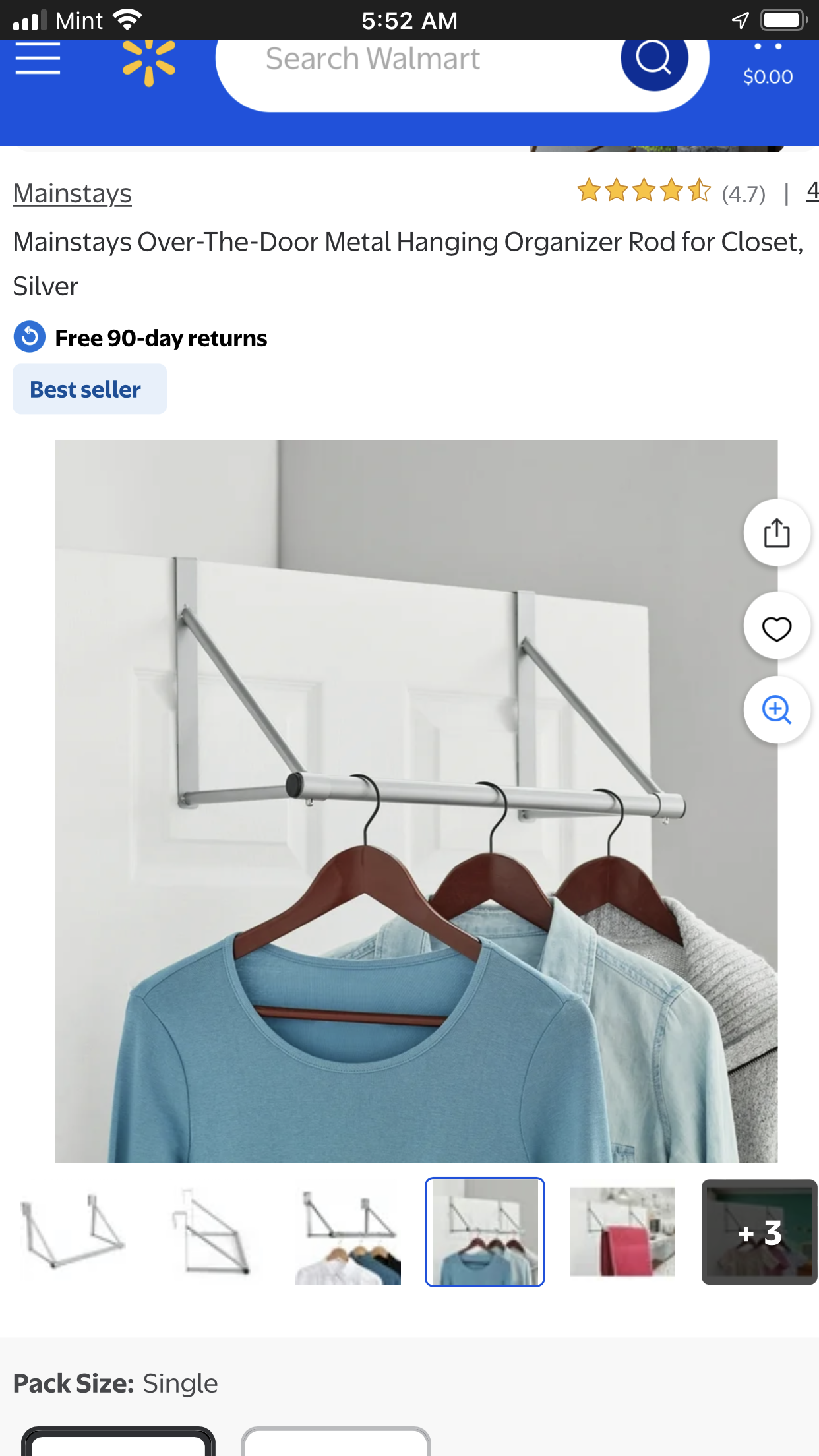Open the hamburger menu

[x=38, y=59]
